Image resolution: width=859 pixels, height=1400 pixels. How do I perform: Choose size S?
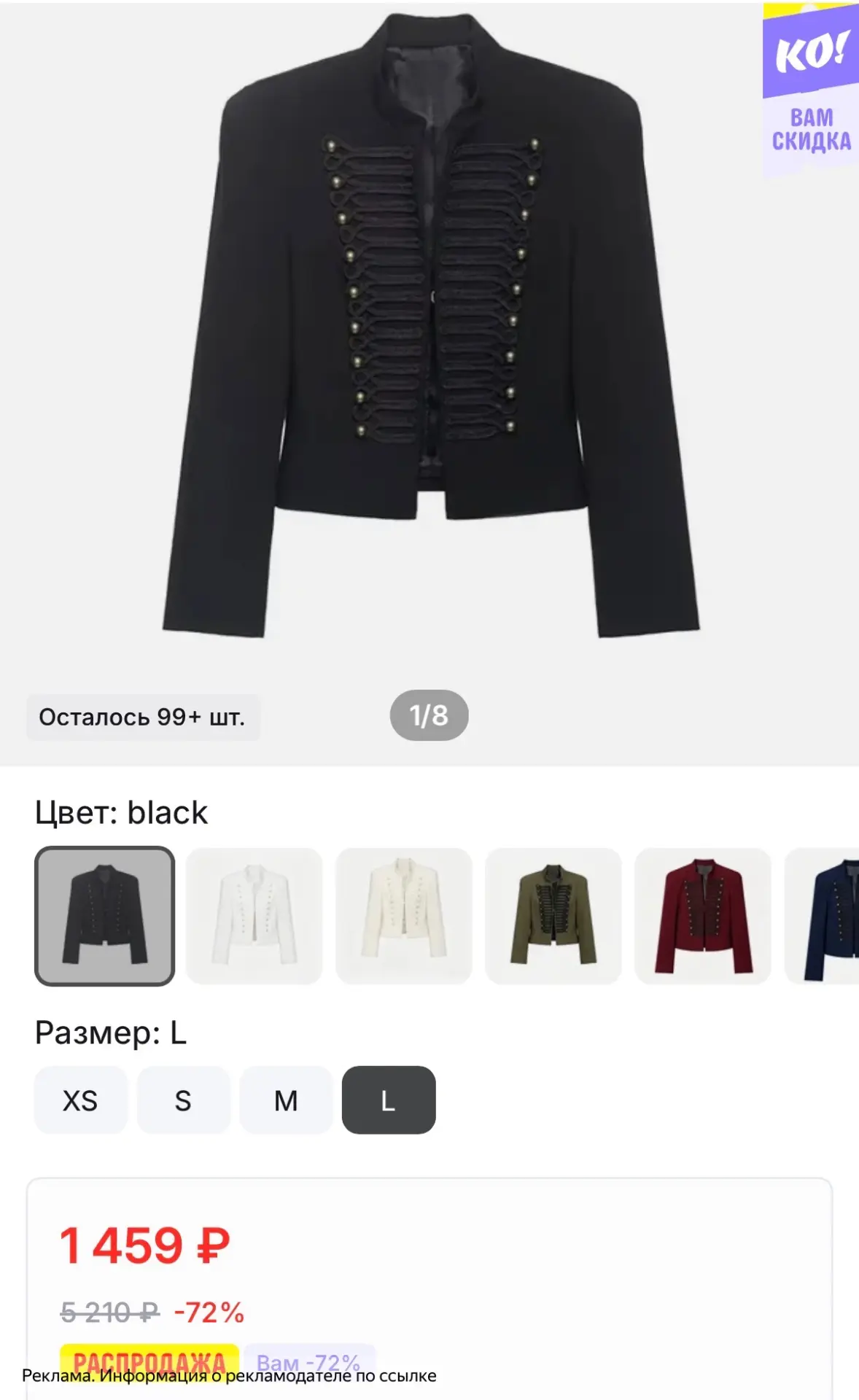coord(183,1100)
